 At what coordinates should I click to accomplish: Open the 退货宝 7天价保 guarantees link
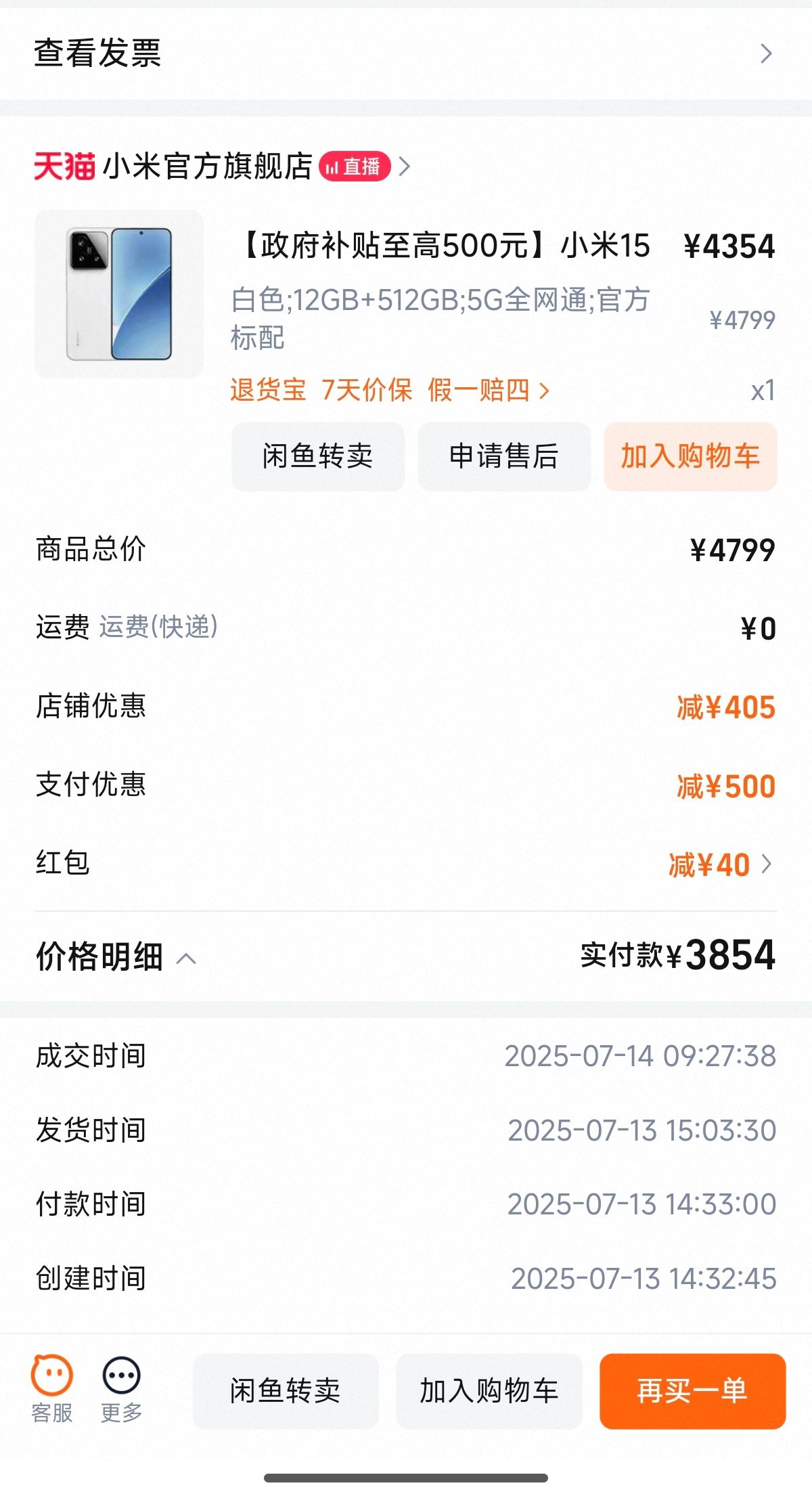(x=389, y=390)
